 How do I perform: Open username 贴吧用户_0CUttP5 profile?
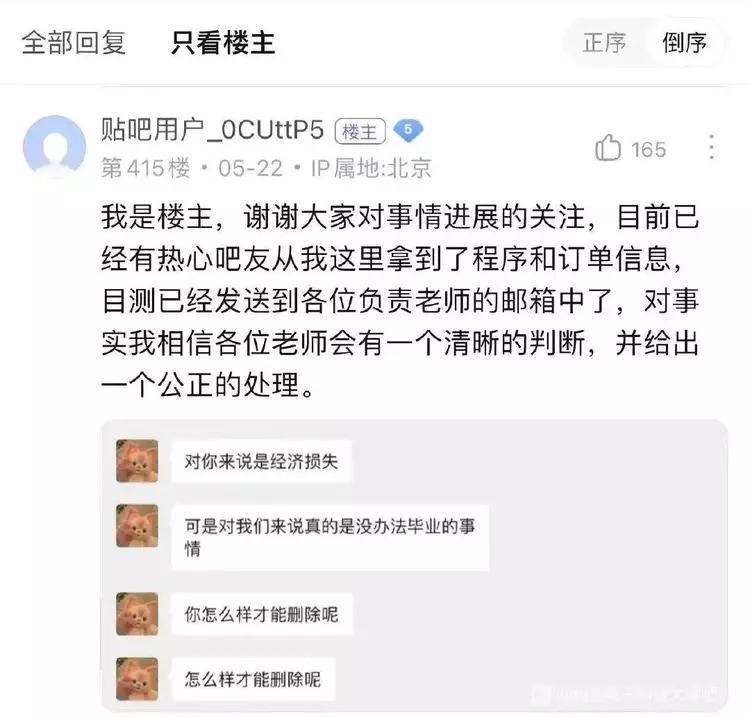(212, 131)
